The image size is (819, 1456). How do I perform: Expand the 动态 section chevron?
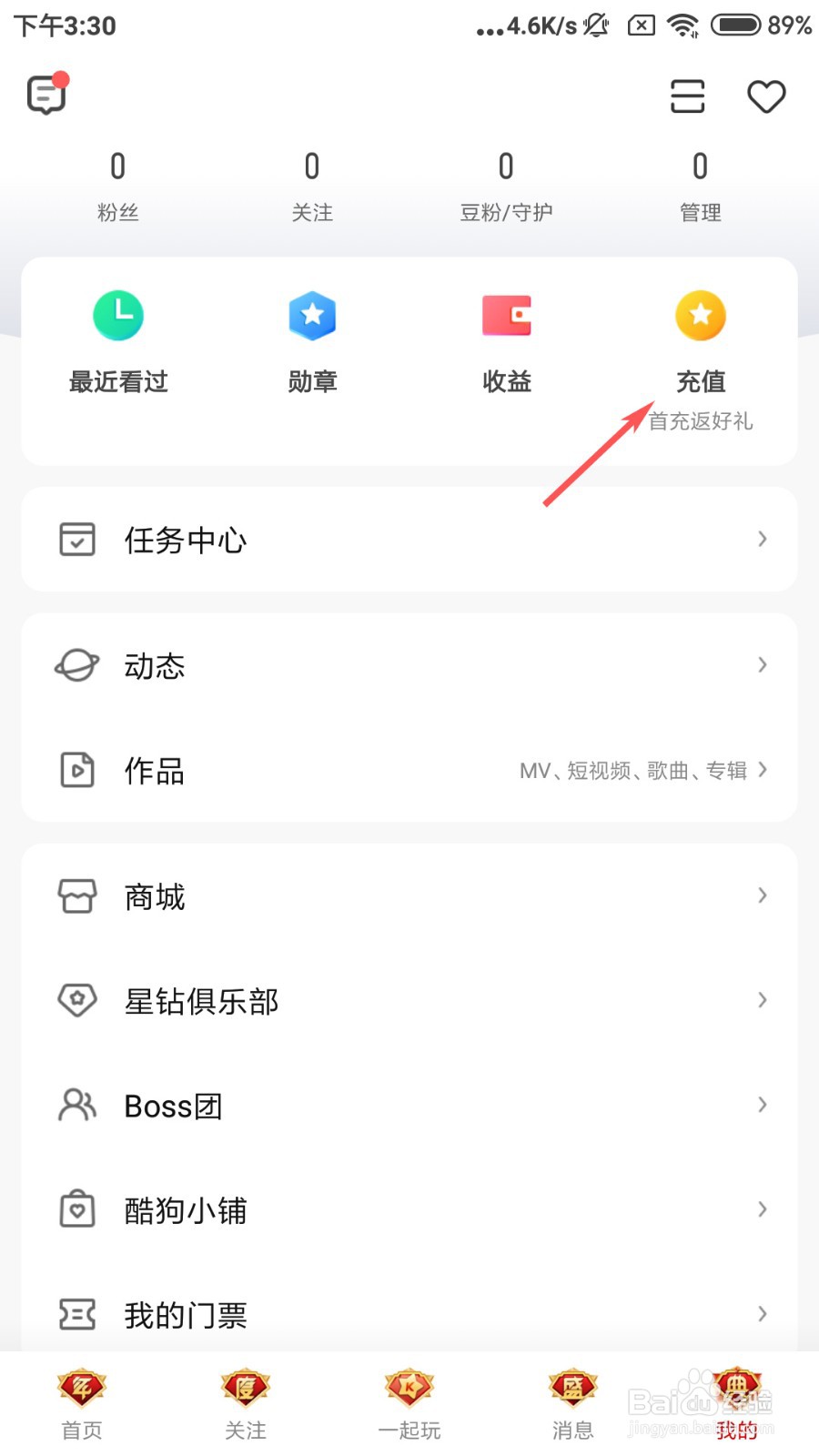point(763,665)
